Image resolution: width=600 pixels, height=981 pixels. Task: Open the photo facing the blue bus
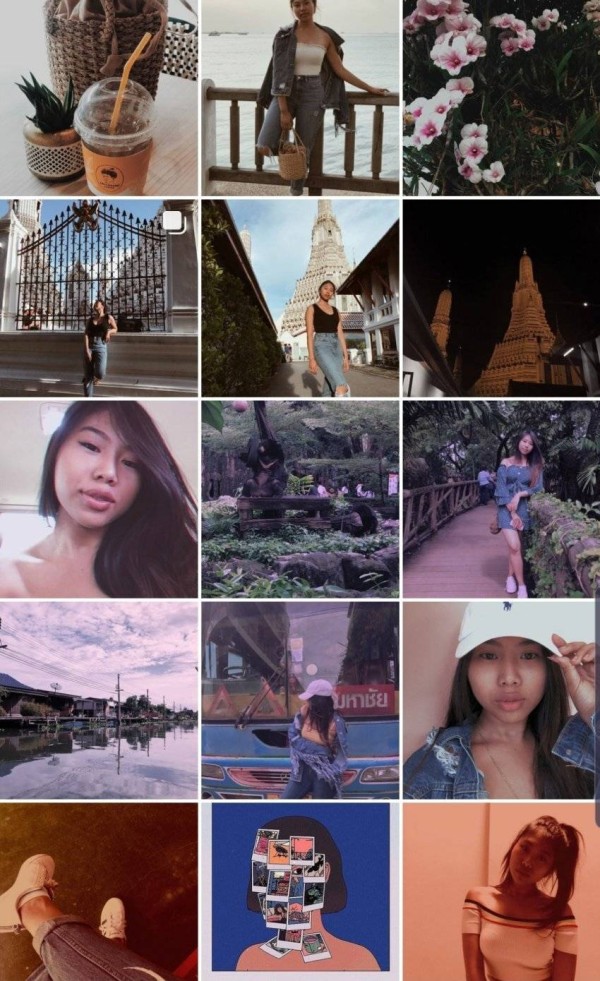300,700
